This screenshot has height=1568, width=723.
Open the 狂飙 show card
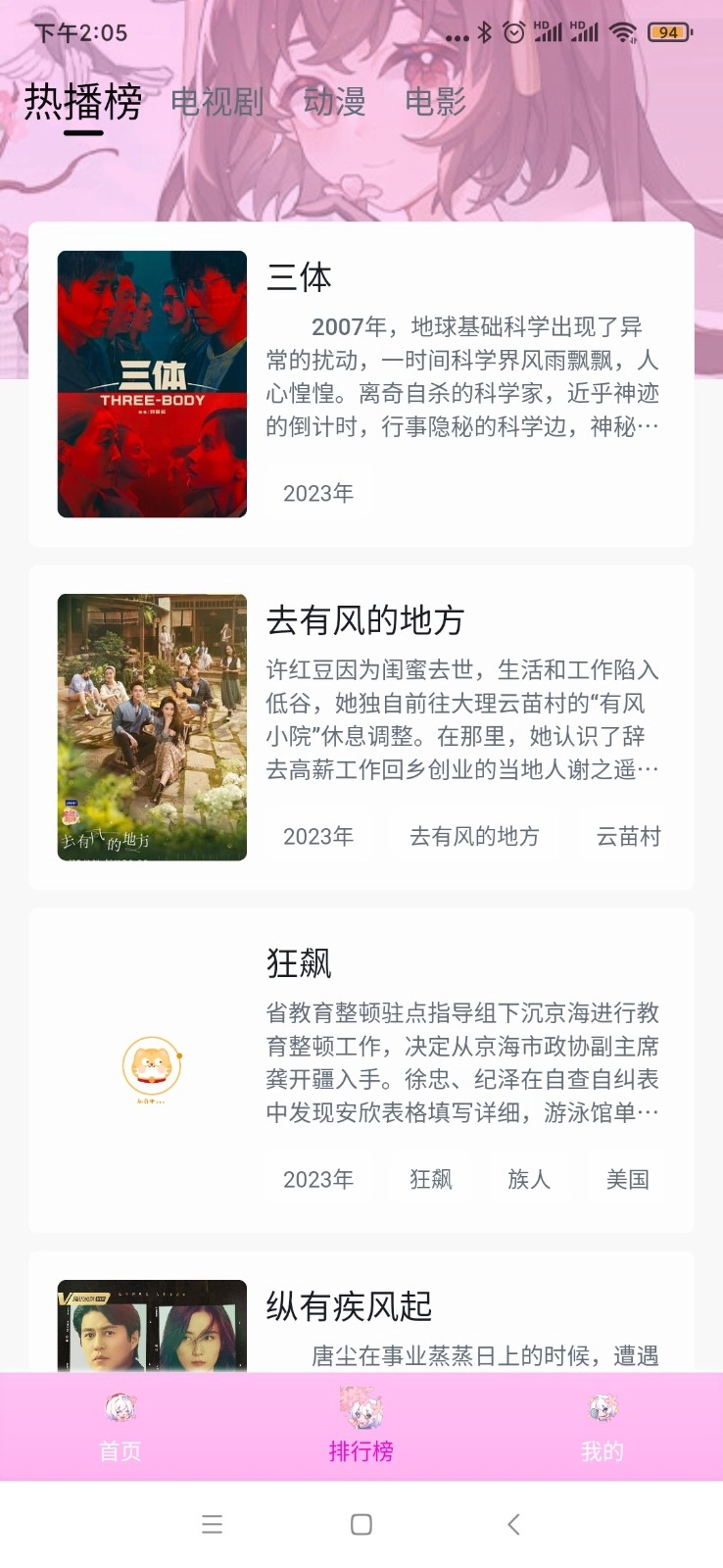pyautogui.click(x=361, y=1069)
